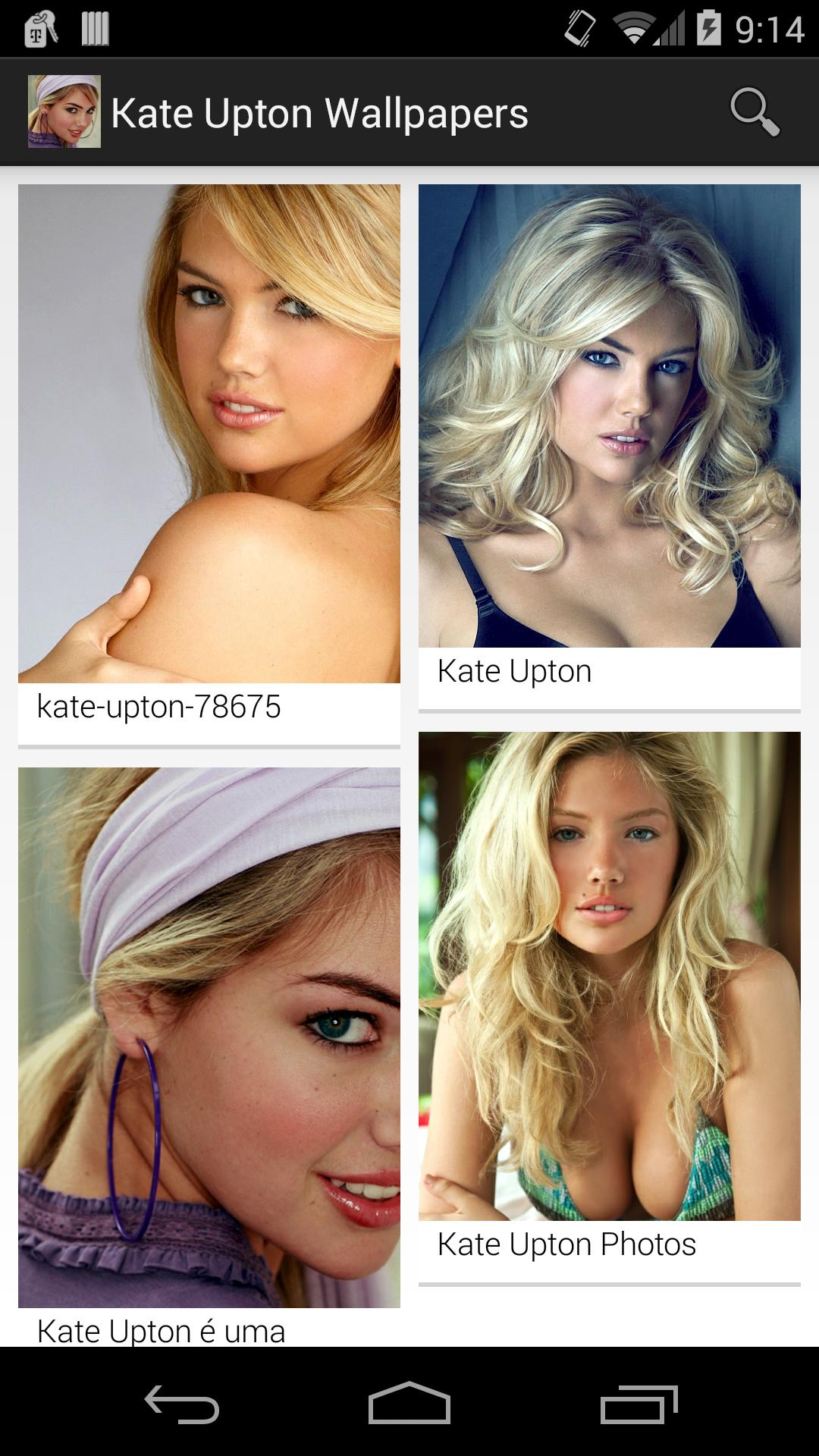819x1456 pixels.
Task: Tap the Kate Upton app icon in action bar
Action: [64, 112]
